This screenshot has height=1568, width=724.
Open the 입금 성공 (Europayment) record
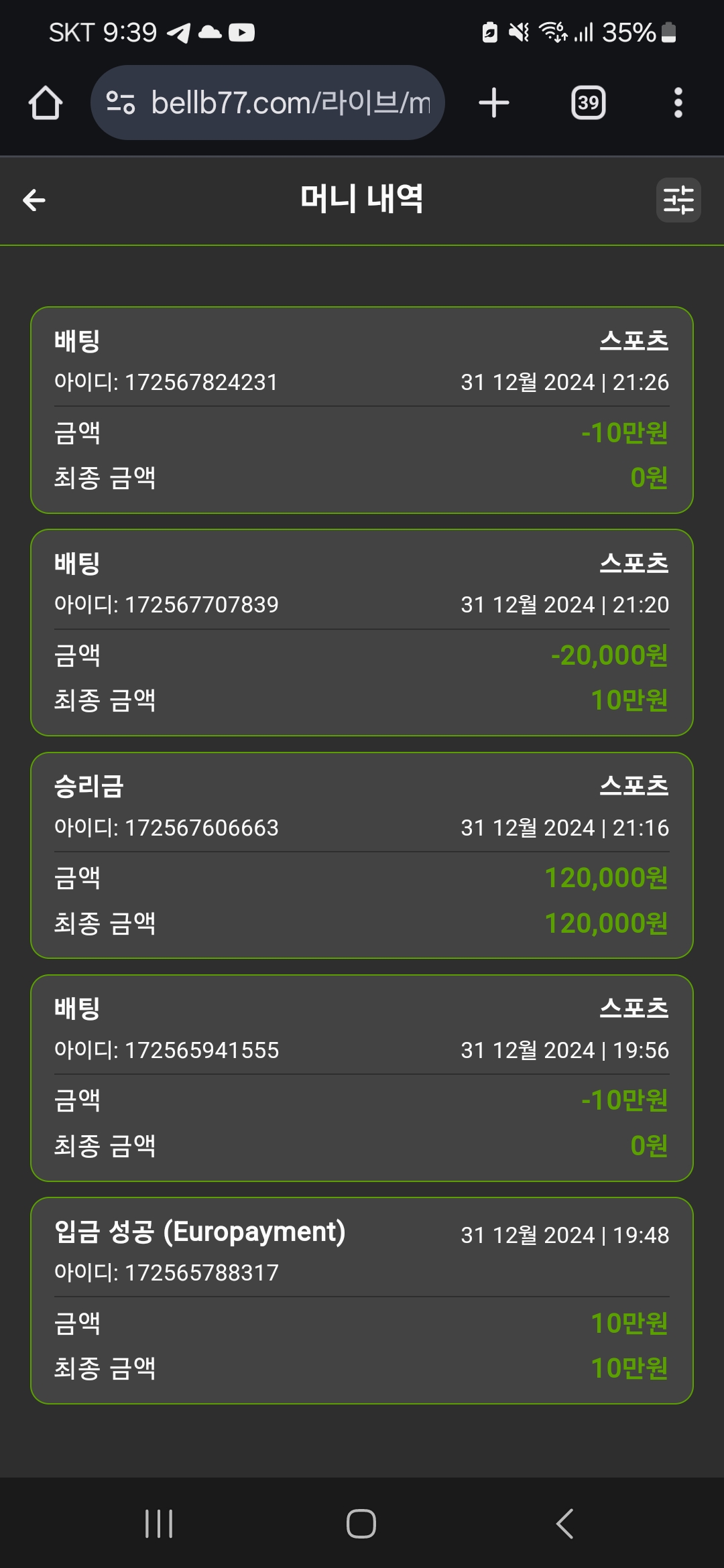click(362, 1300)
